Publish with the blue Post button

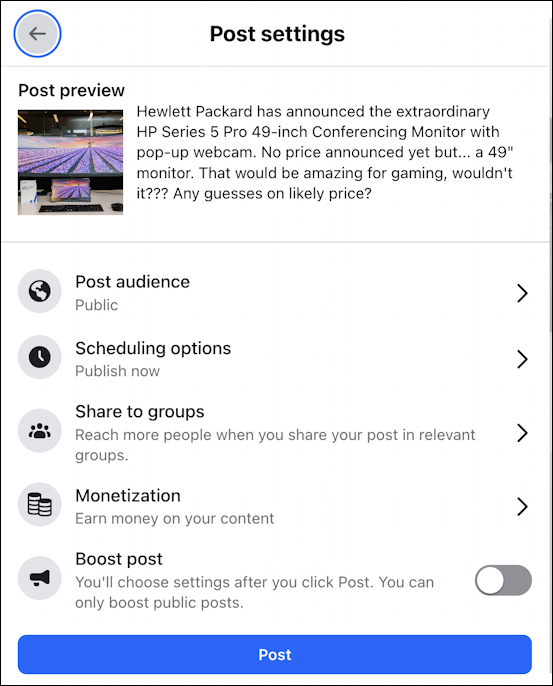275,654
